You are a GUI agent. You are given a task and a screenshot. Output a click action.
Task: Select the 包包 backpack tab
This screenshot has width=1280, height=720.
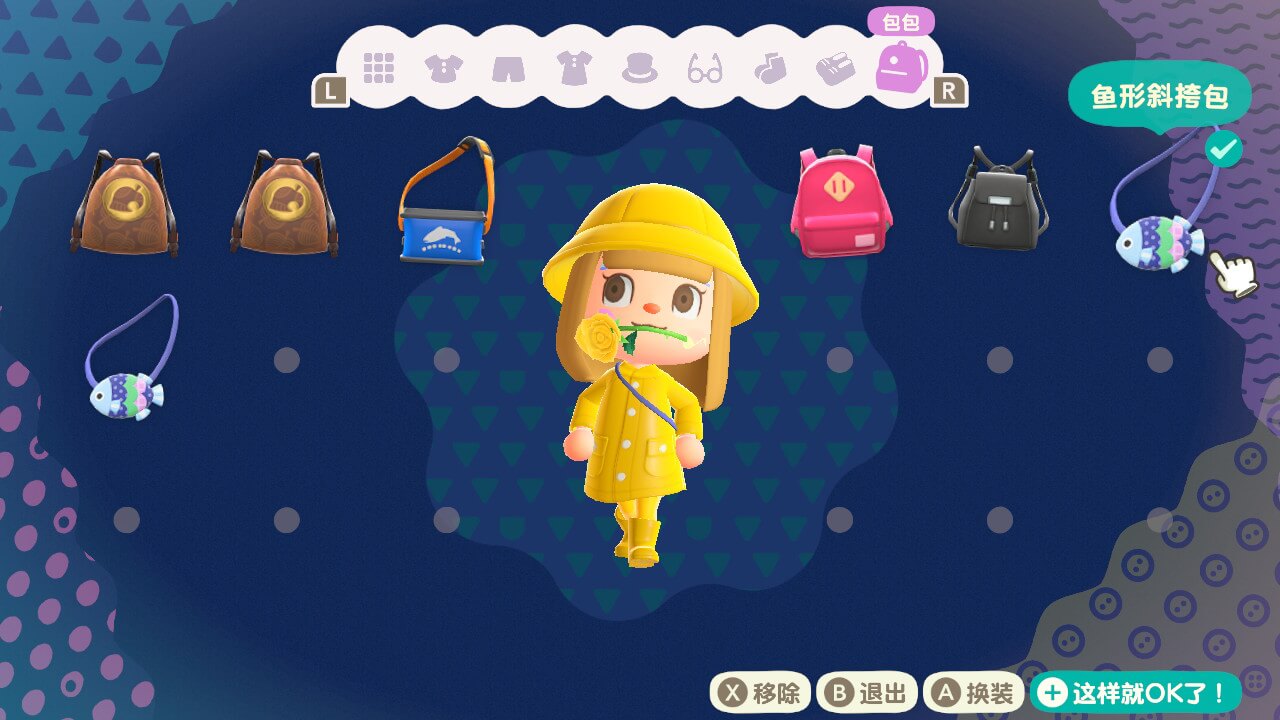[x=901, y=67]
